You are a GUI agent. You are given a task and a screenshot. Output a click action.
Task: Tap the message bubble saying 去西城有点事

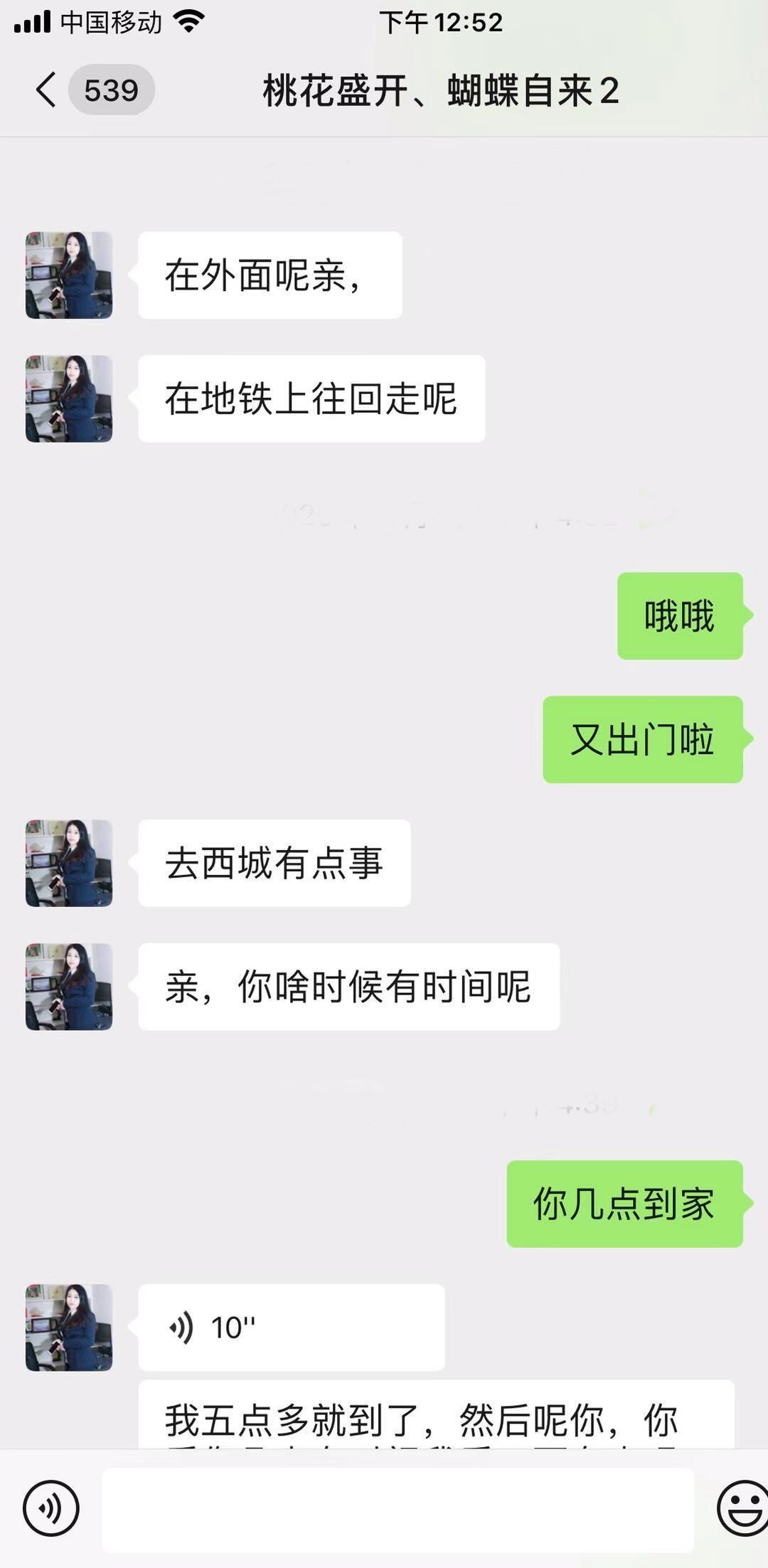point(274,861)
